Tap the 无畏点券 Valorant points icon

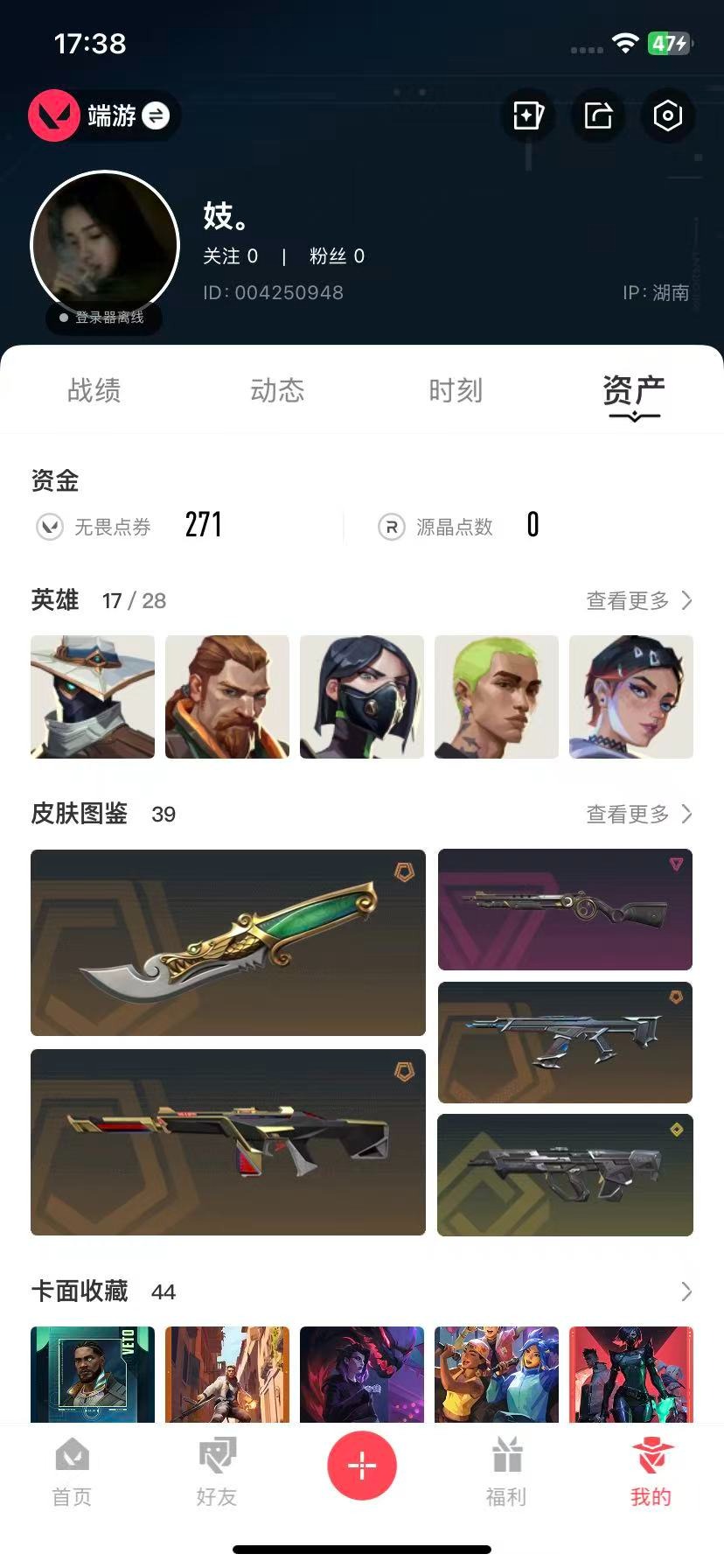tap(49, 526)
